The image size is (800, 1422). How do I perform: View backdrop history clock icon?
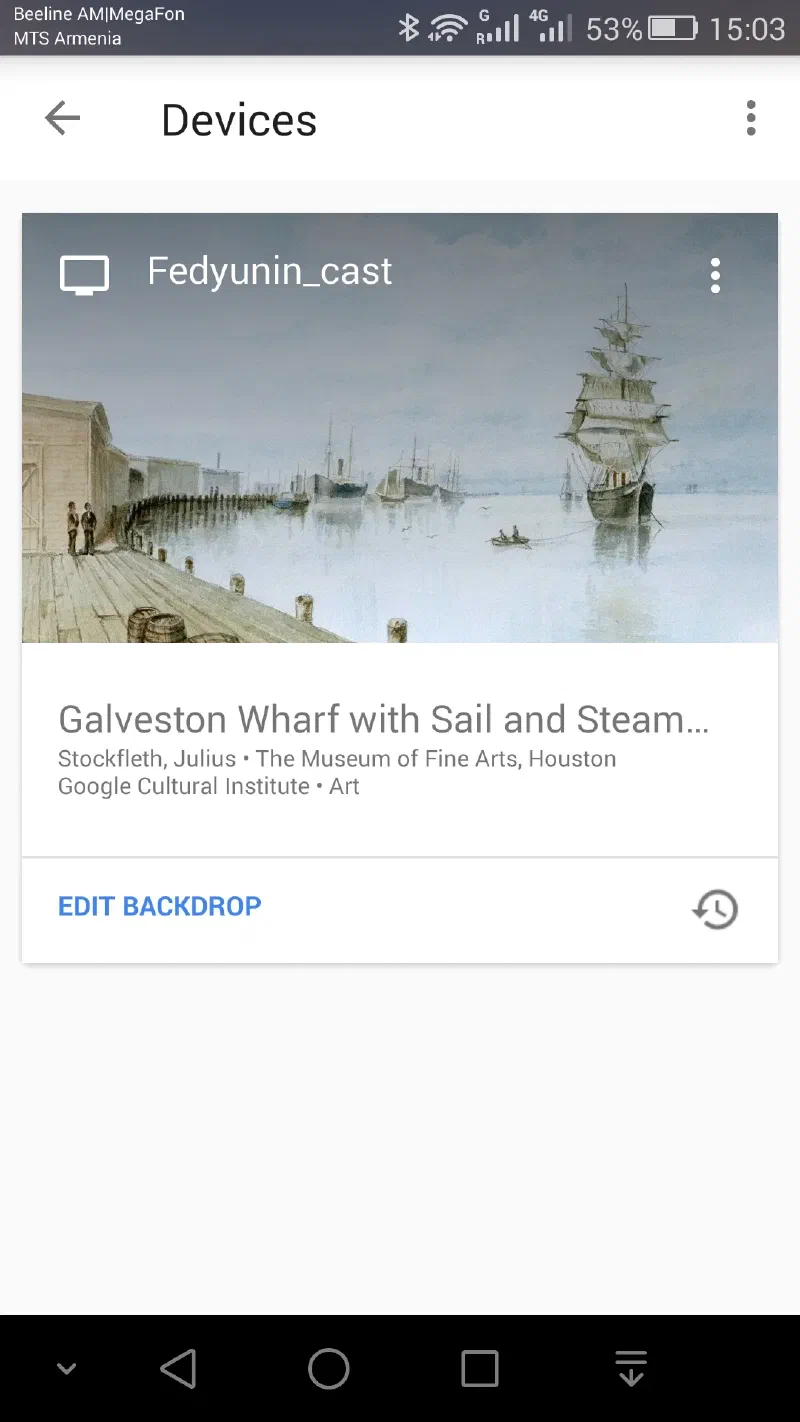(715, 909)
